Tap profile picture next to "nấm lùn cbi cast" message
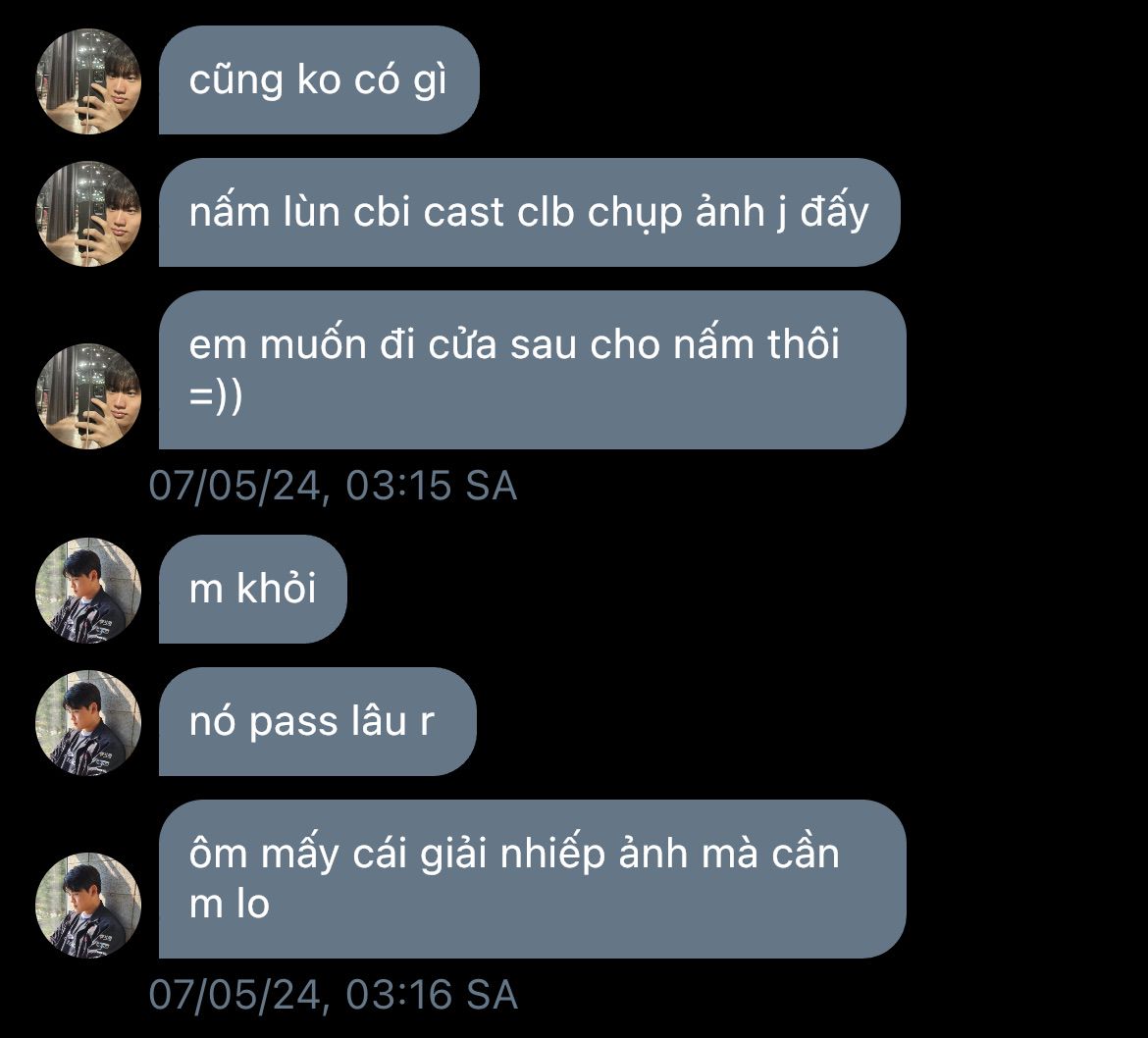The image size is (1148, 1038). click(x=88, y=214)
